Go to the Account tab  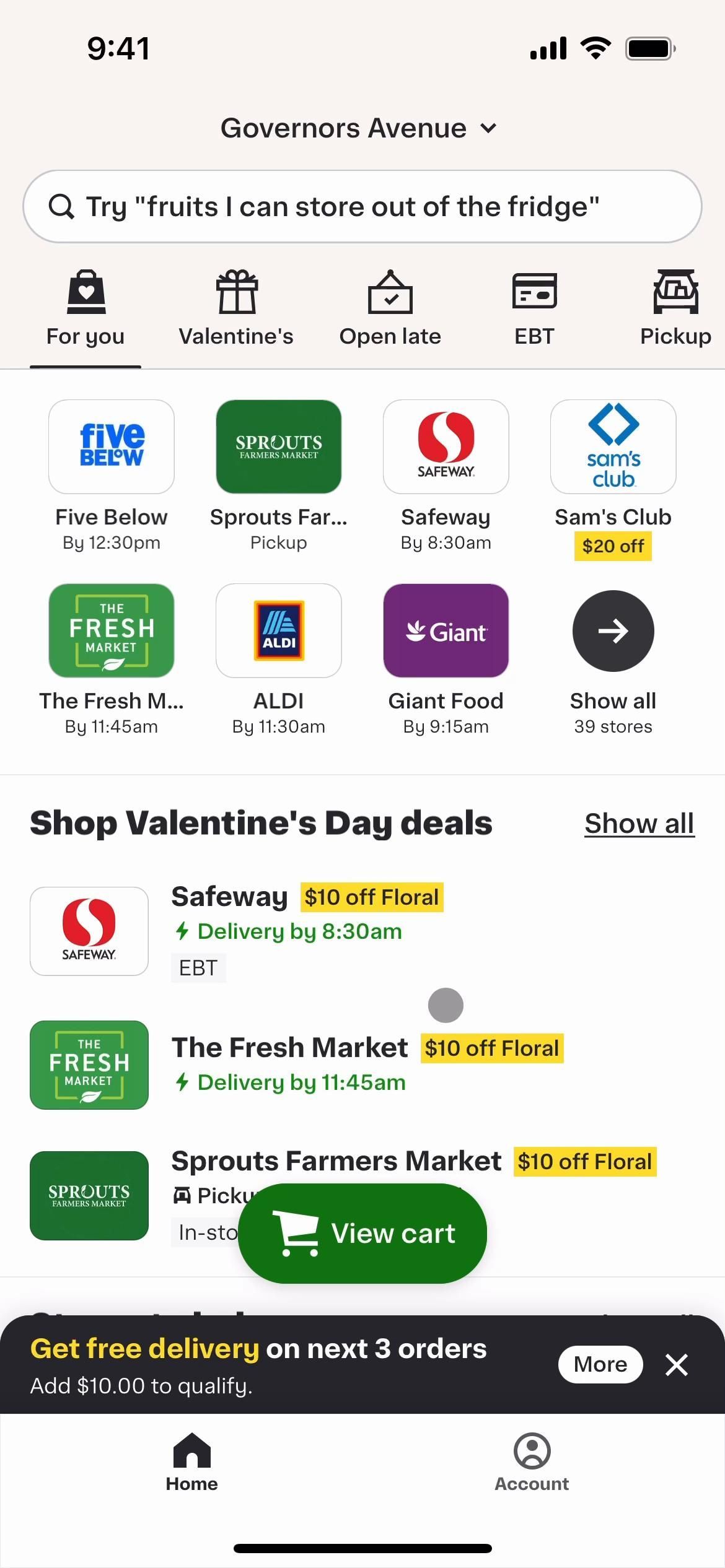[x=532, y=1462]
